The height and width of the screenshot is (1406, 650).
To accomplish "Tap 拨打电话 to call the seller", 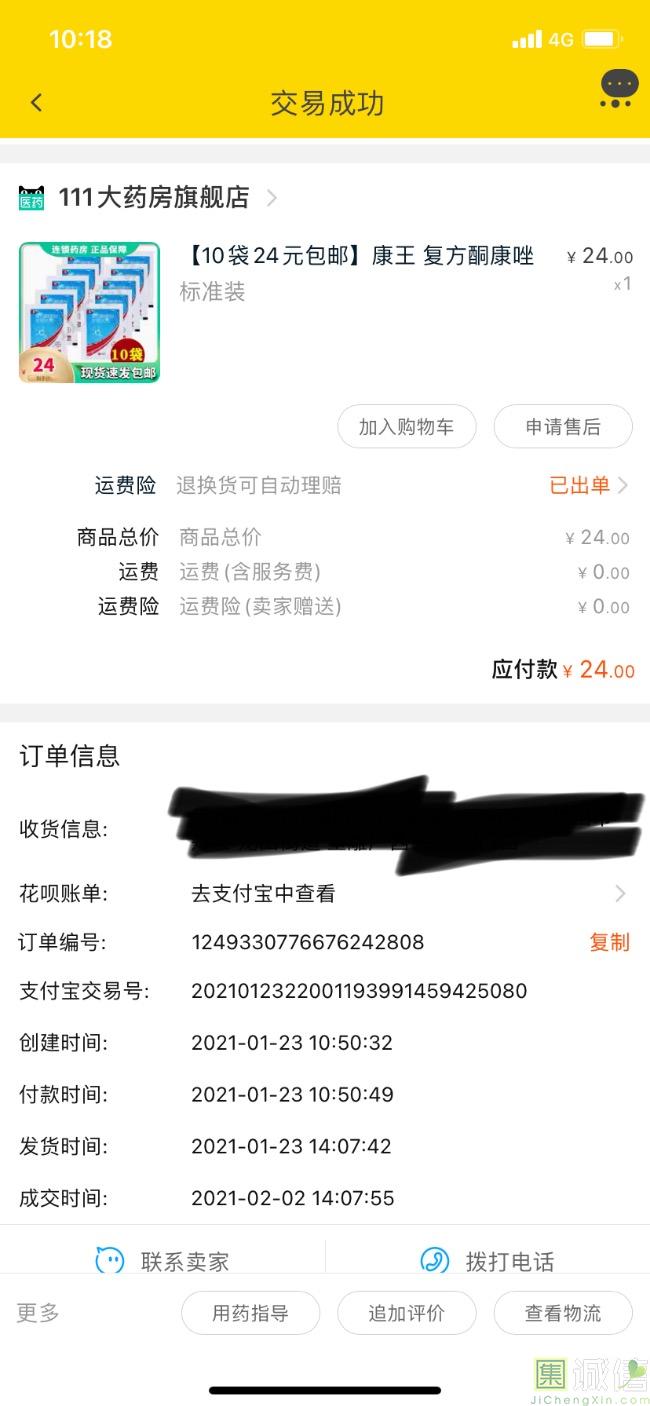I will (x=488, y=1260).
